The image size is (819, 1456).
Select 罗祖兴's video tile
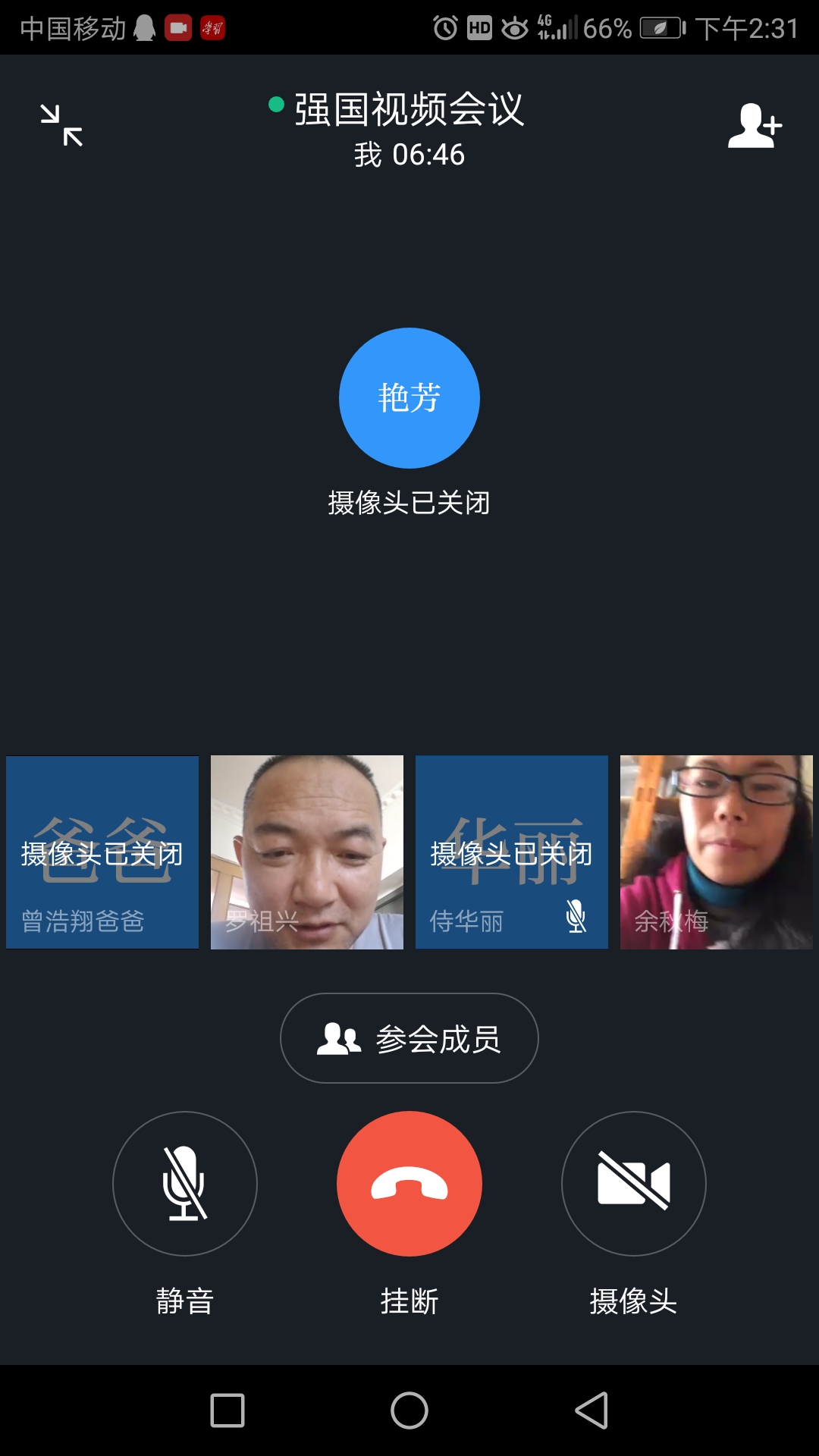(307, 852)
